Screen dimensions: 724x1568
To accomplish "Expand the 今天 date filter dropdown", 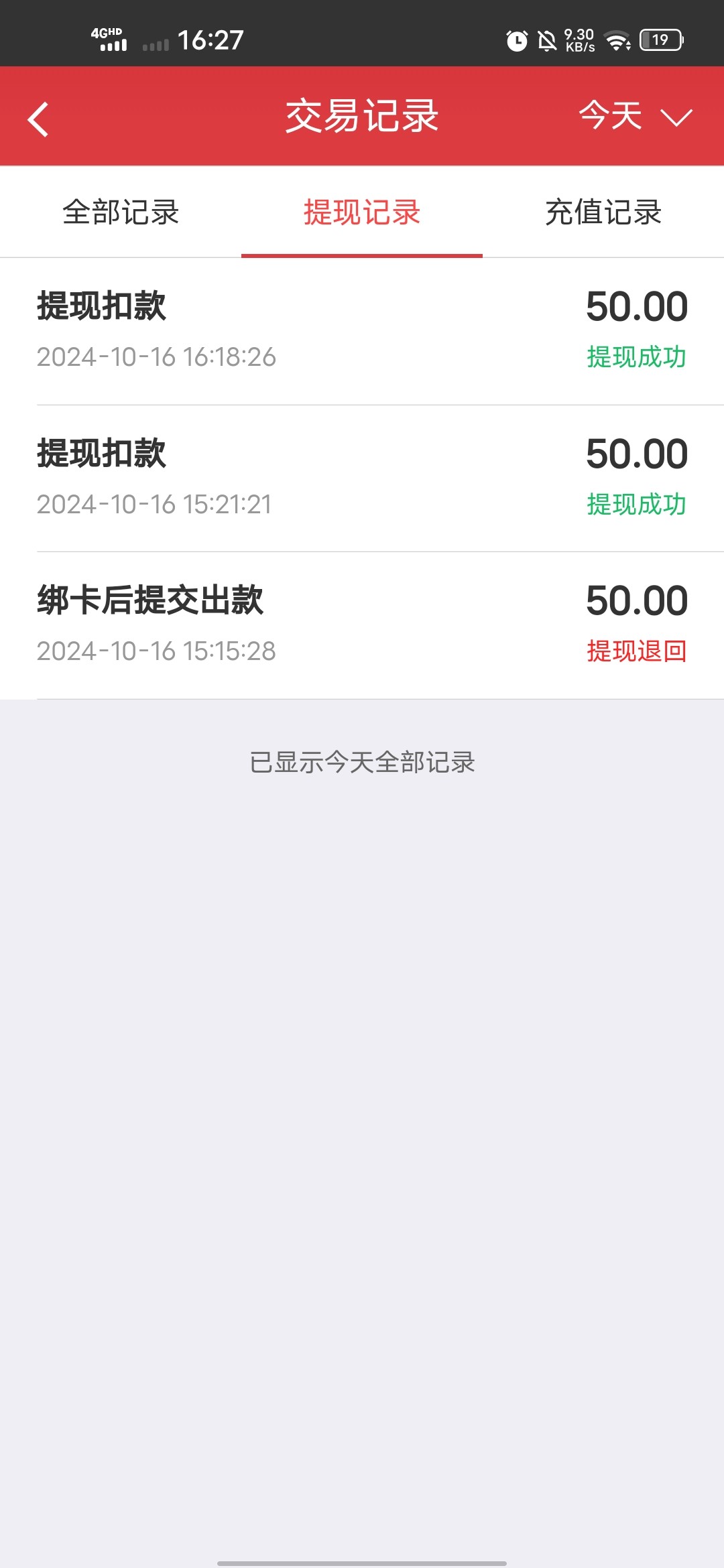I will point(634,116).
